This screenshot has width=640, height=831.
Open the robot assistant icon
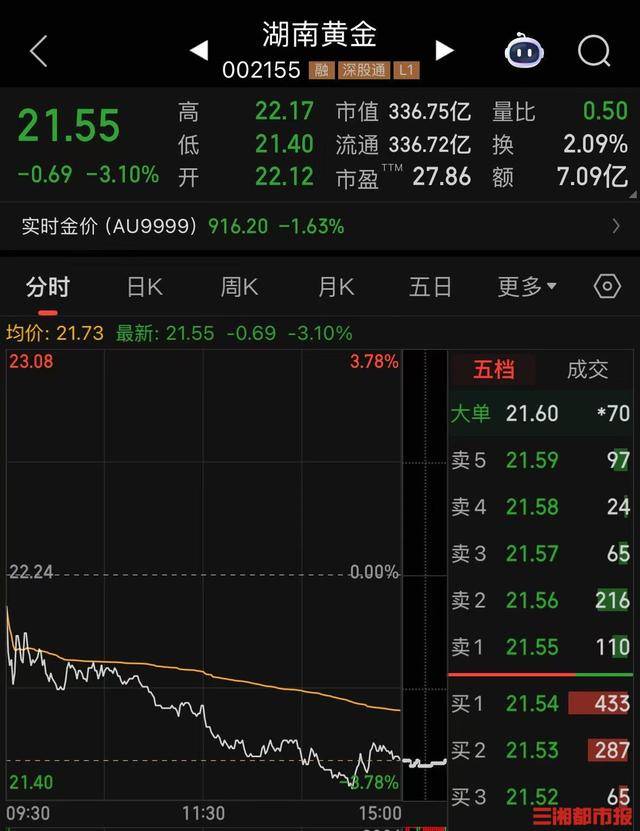(524, 50)
